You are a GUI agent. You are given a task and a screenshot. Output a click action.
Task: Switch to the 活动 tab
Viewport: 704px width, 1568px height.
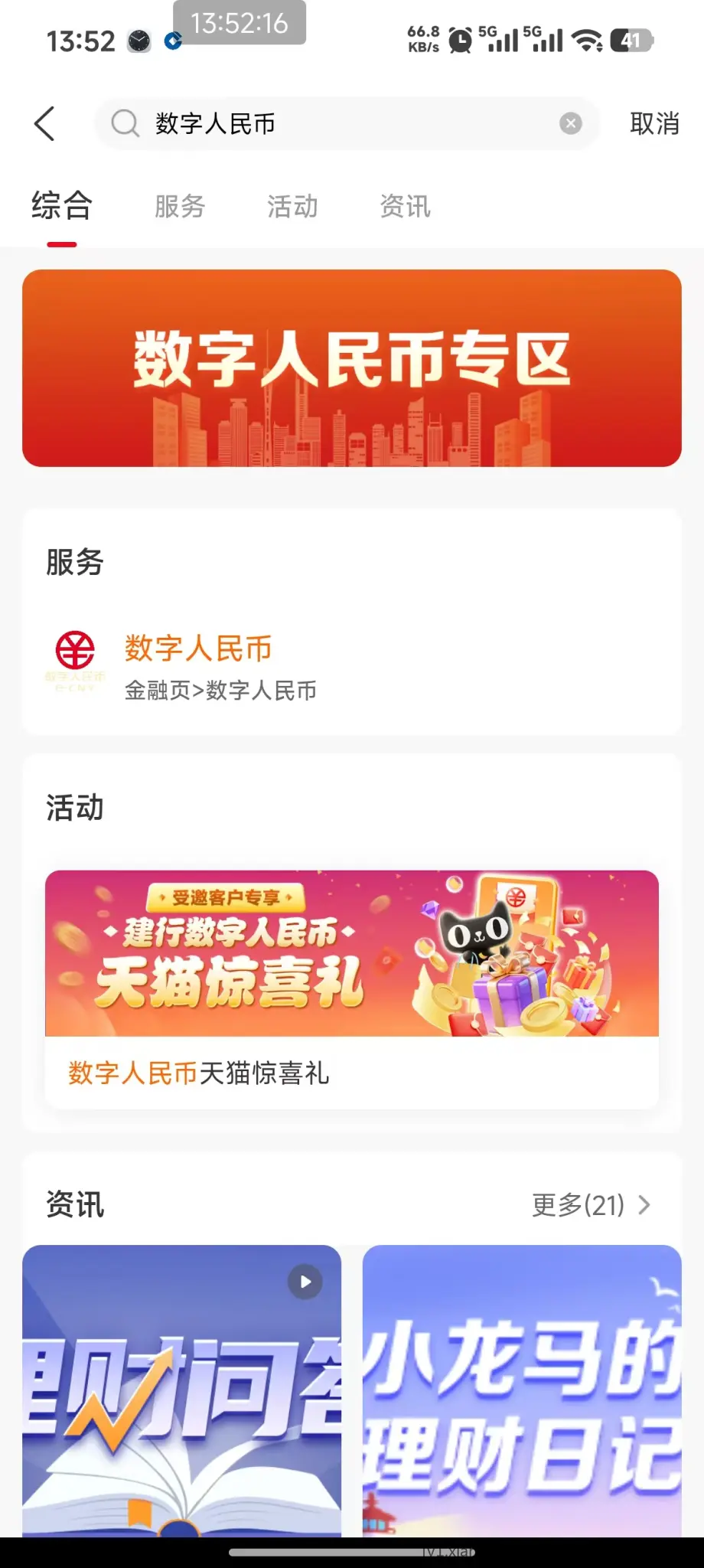292,207
